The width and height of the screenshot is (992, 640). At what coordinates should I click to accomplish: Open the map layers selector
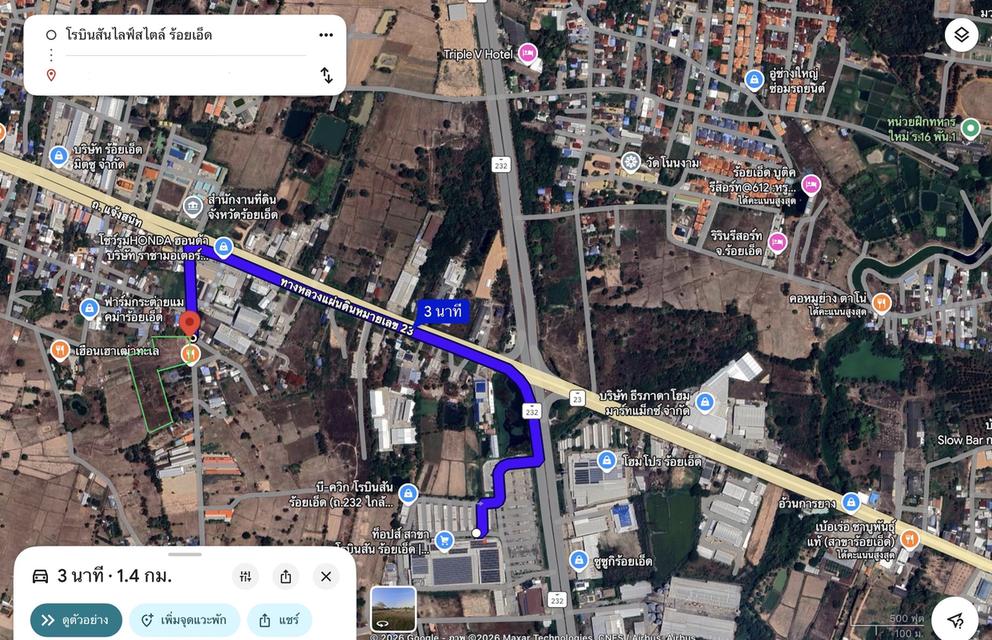point(961,35)
